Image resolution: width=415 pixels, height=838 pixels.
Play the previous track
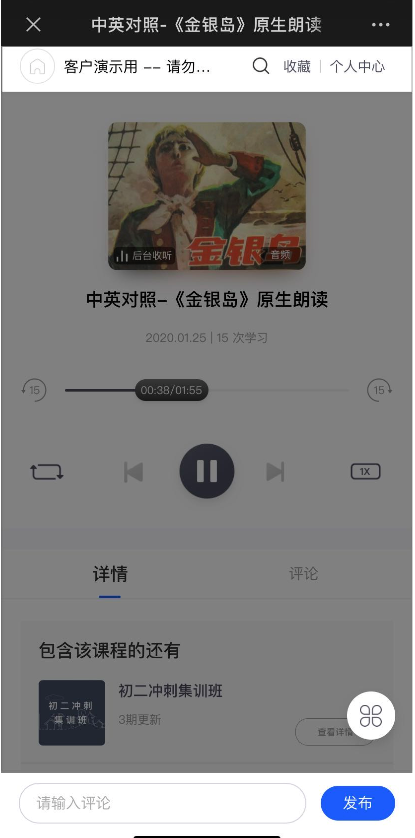[133, 472]
